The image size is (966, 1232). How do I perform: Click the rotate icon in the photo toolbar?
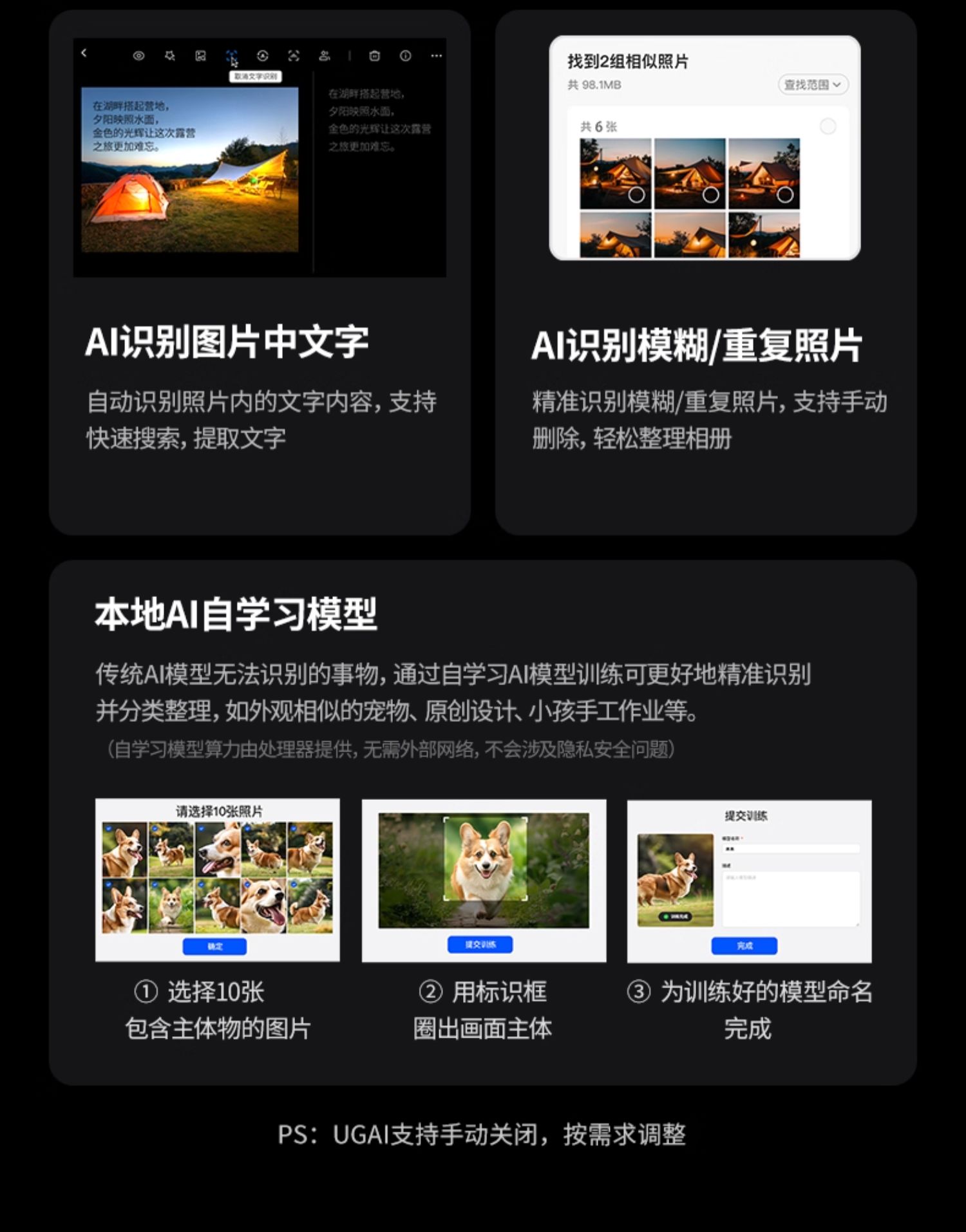pos(263,56)
